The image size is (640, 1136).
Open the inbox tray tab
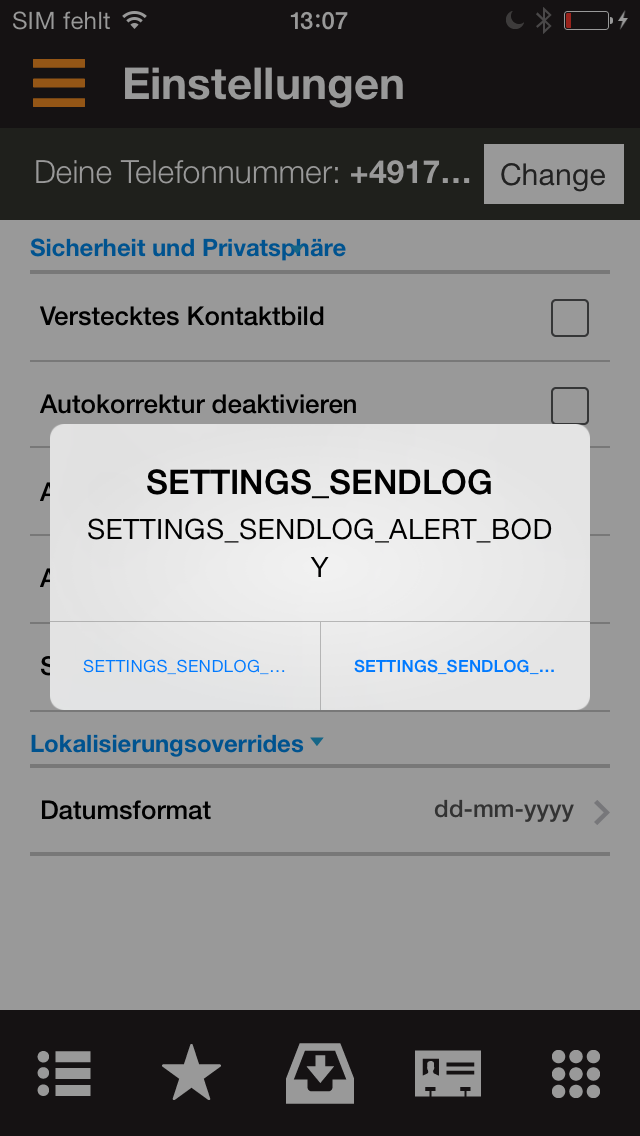click(x=320, y=1075)
